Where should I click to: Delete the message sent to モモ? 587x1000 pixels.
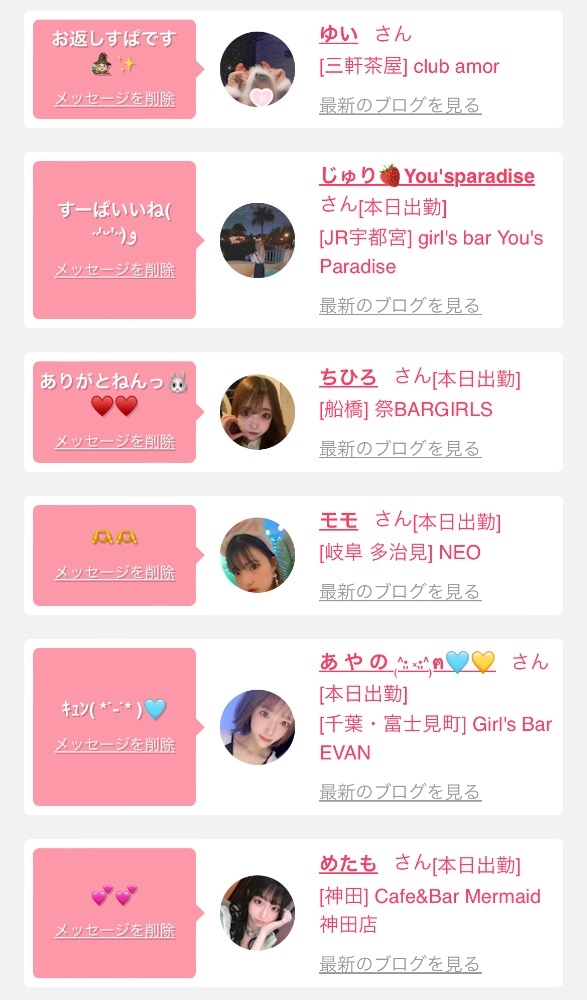coord(115,573)
